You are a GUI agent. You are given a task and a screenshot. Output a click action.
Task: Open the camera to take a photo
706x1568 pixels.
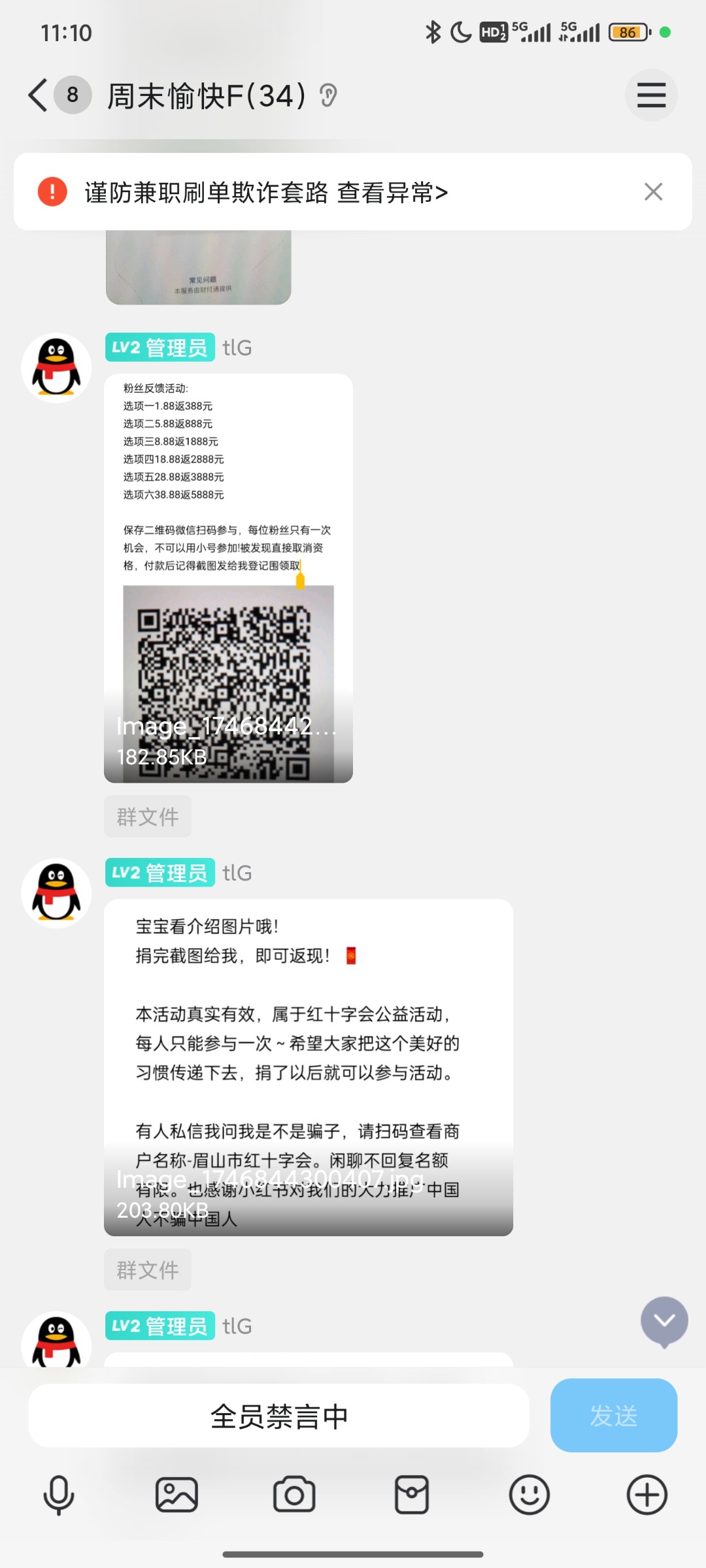coord(294,1495)
